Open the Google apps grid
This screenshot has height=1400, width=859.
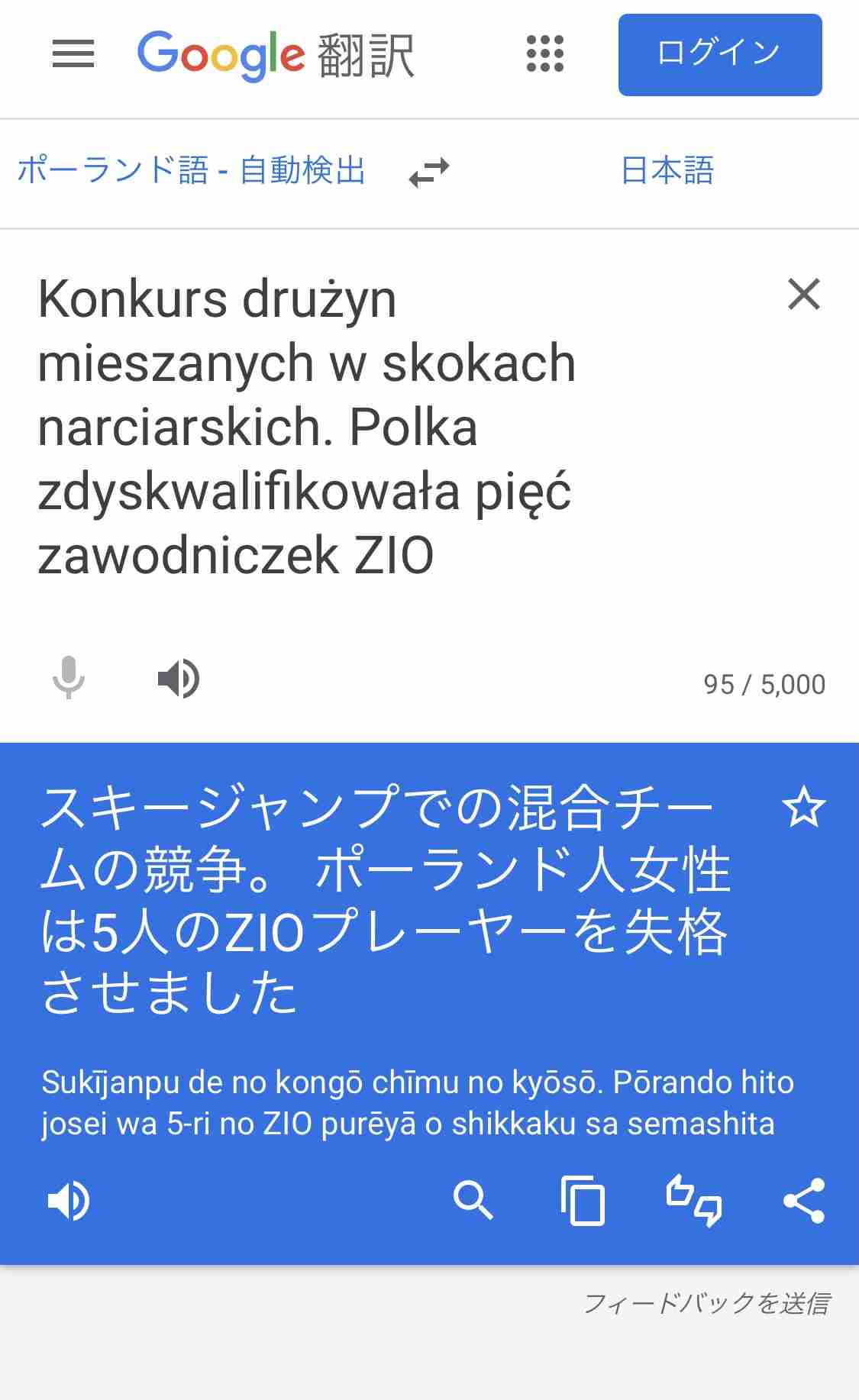(545, 54)
